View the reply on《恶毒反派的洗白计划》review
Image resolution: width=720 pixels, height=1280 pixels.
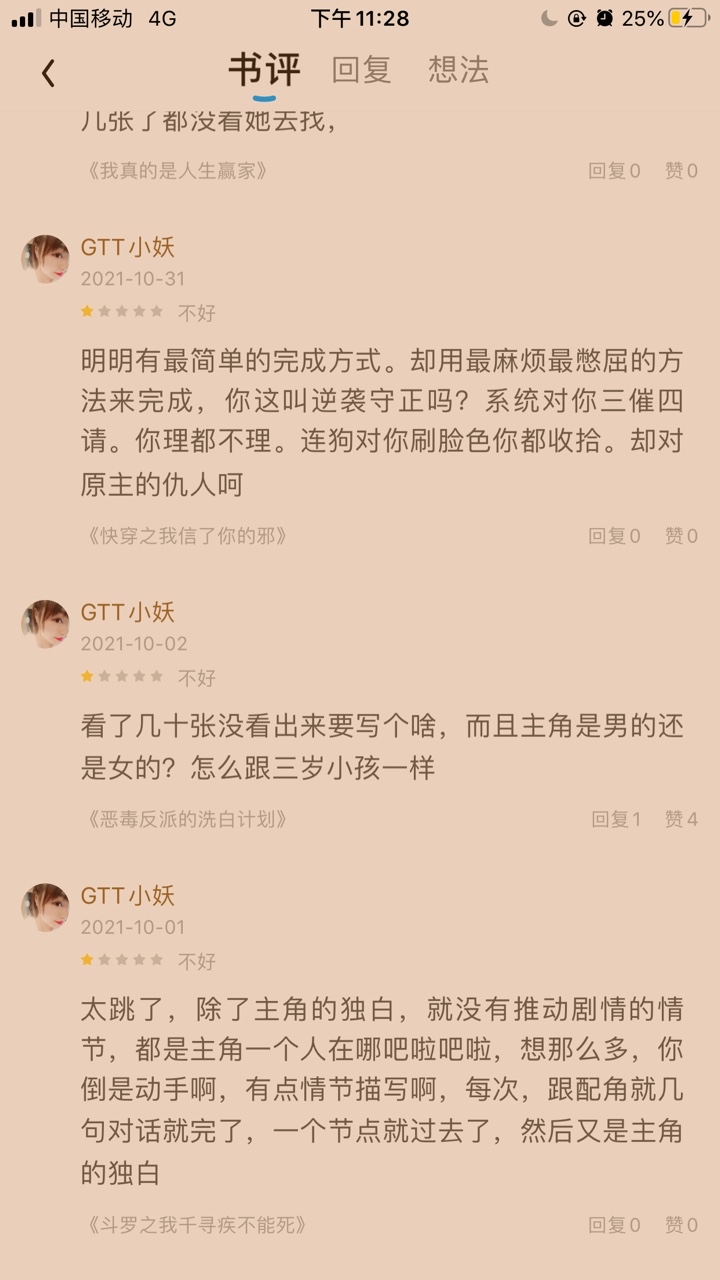coord(615,819)
